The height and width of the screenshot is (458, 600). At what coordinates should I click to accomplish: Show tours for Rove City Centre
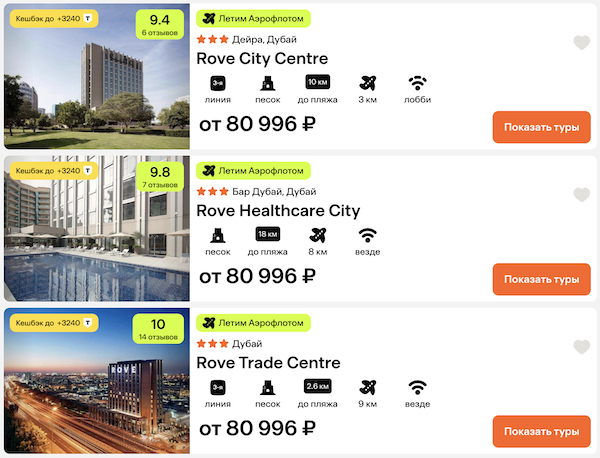541,127
